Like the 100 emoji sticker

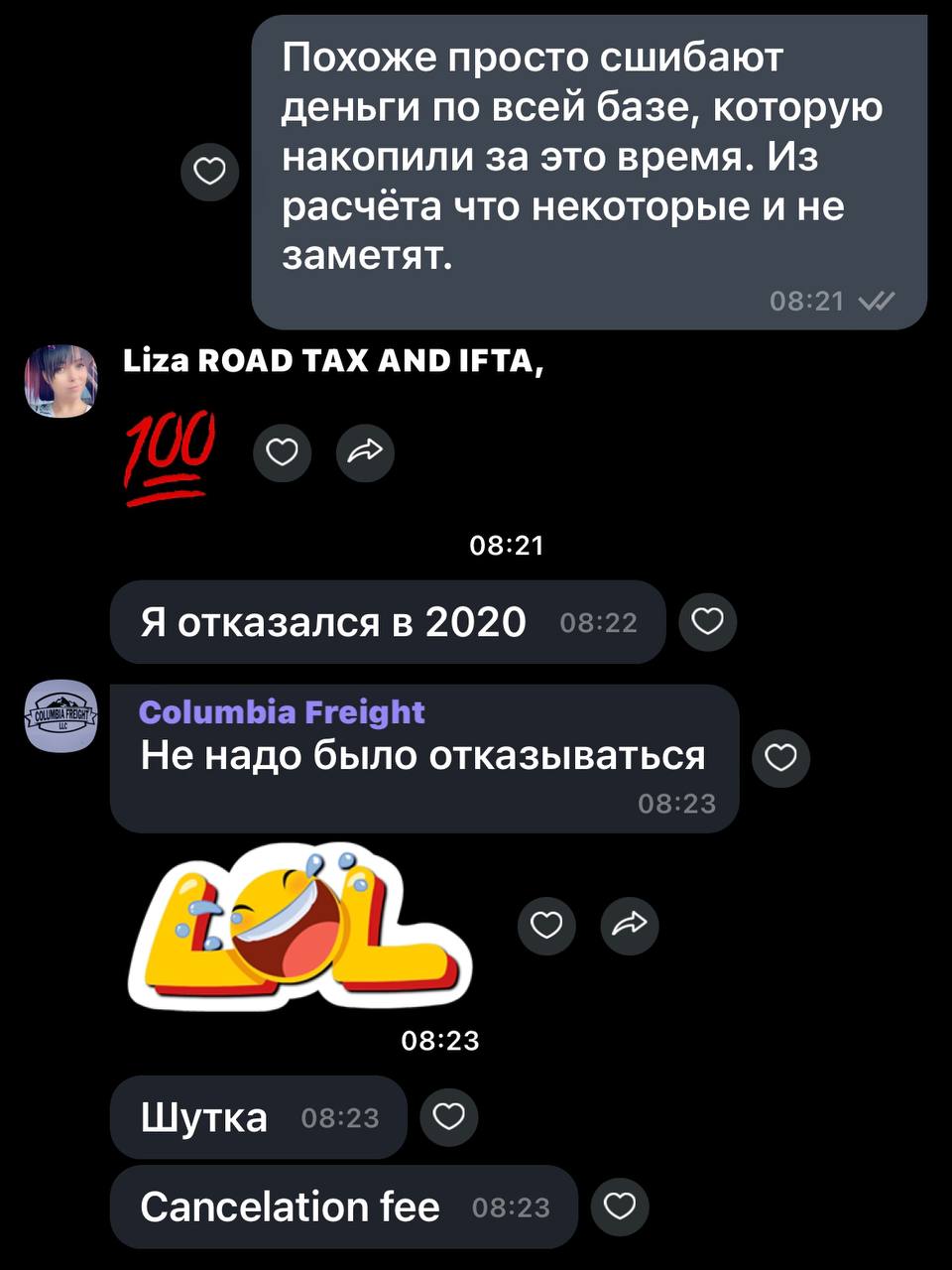point(283,453)
